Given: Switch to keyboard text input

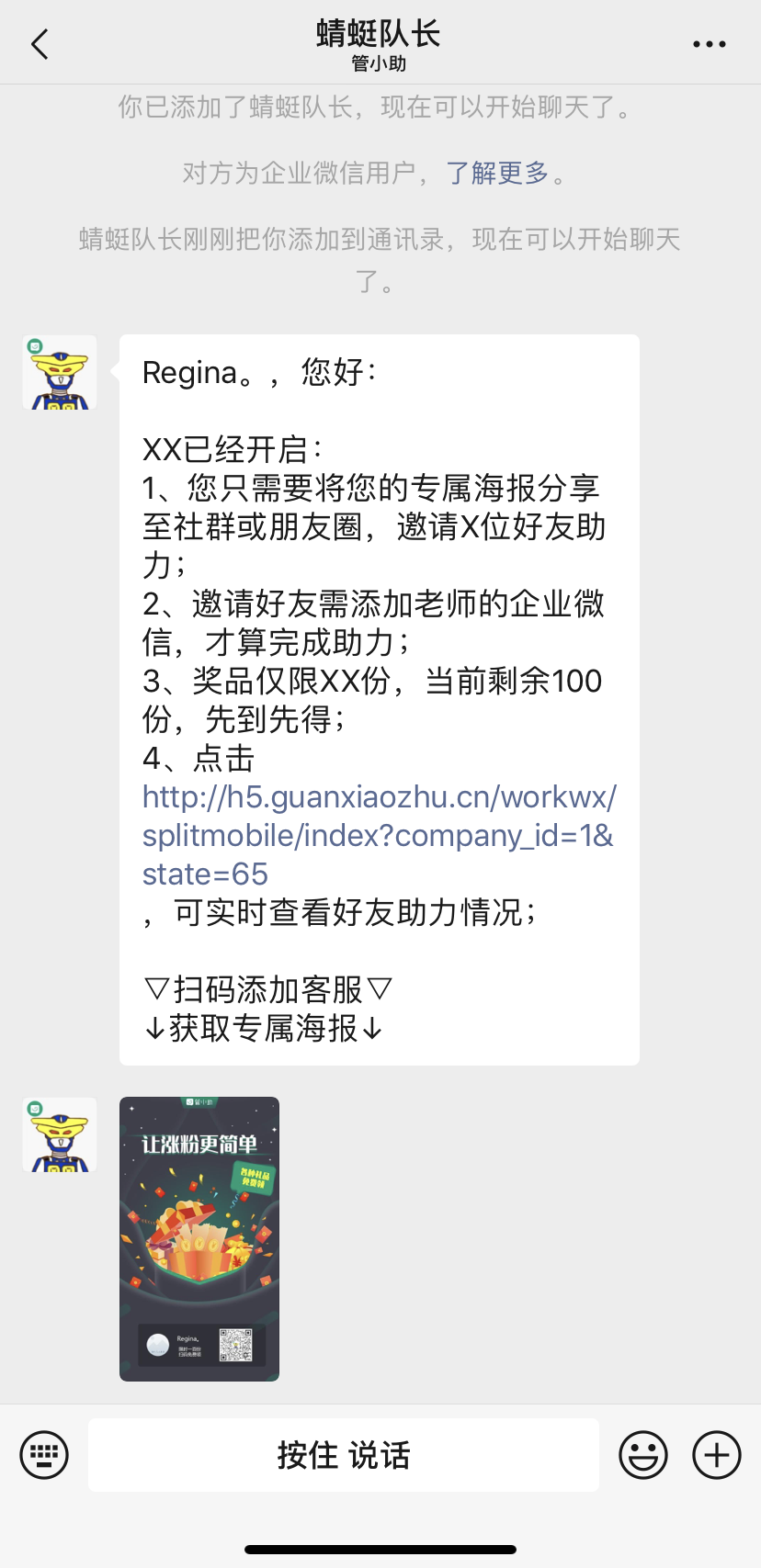Looking at the screenshot, I should point(44,1455).
